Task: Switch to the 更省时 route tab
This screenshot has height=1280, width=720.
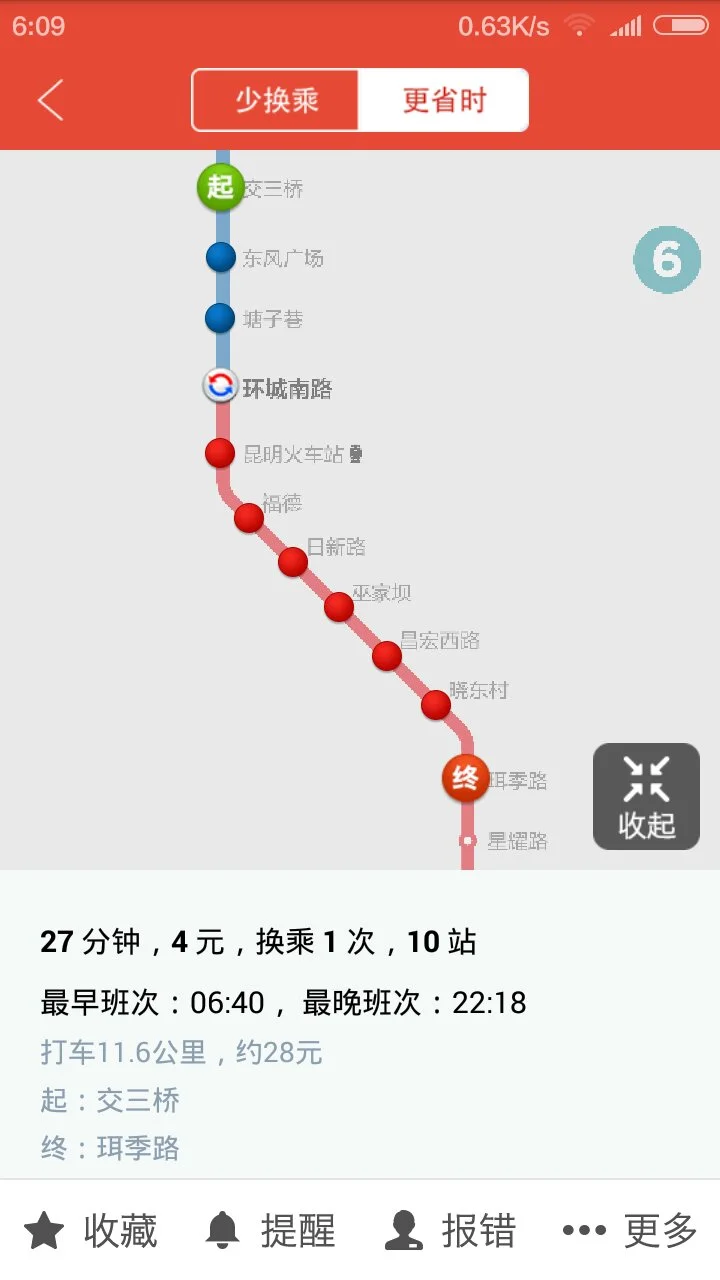Action: (444, 99)
